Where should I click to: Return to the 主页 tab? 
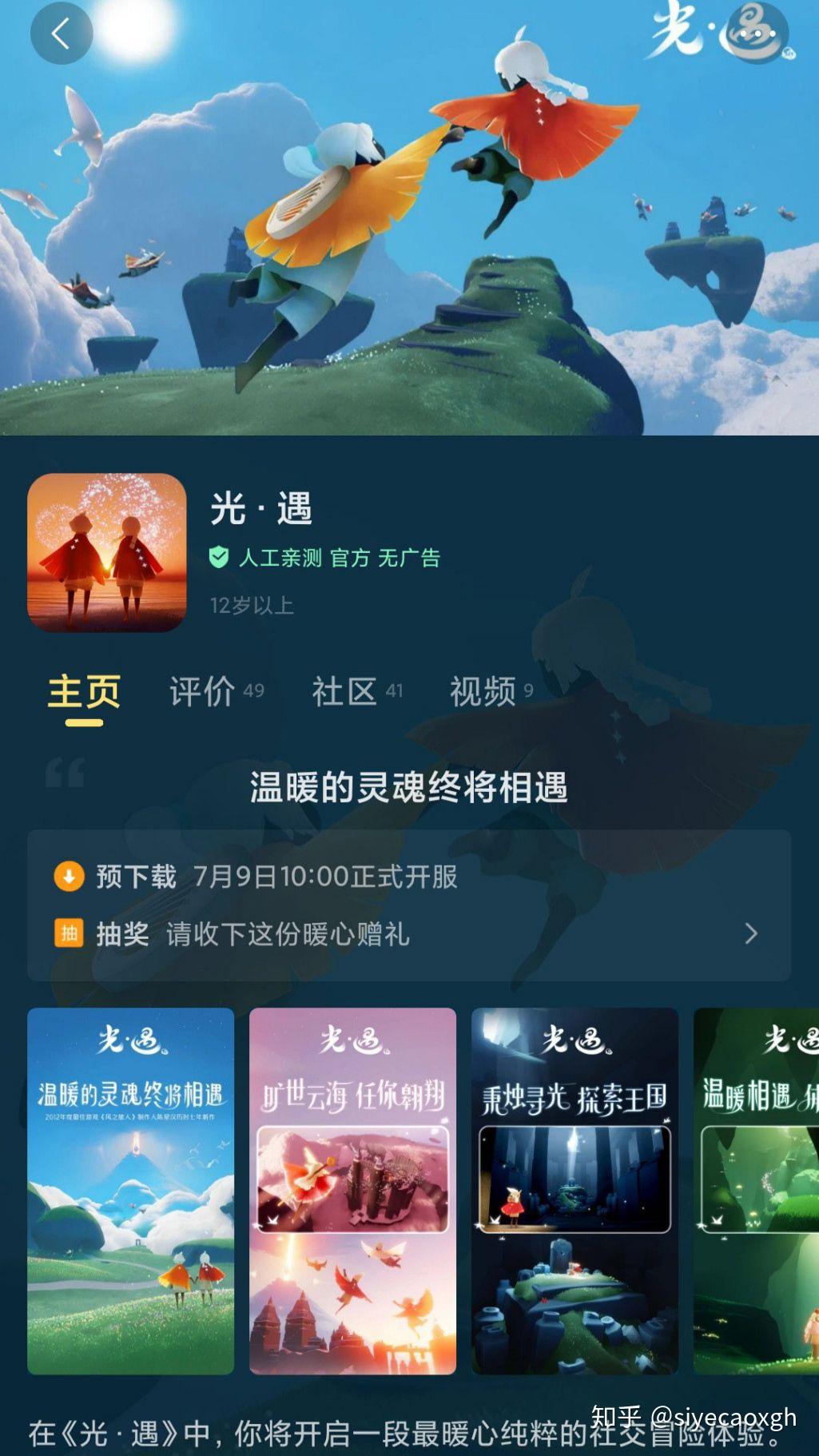[84, 692]
